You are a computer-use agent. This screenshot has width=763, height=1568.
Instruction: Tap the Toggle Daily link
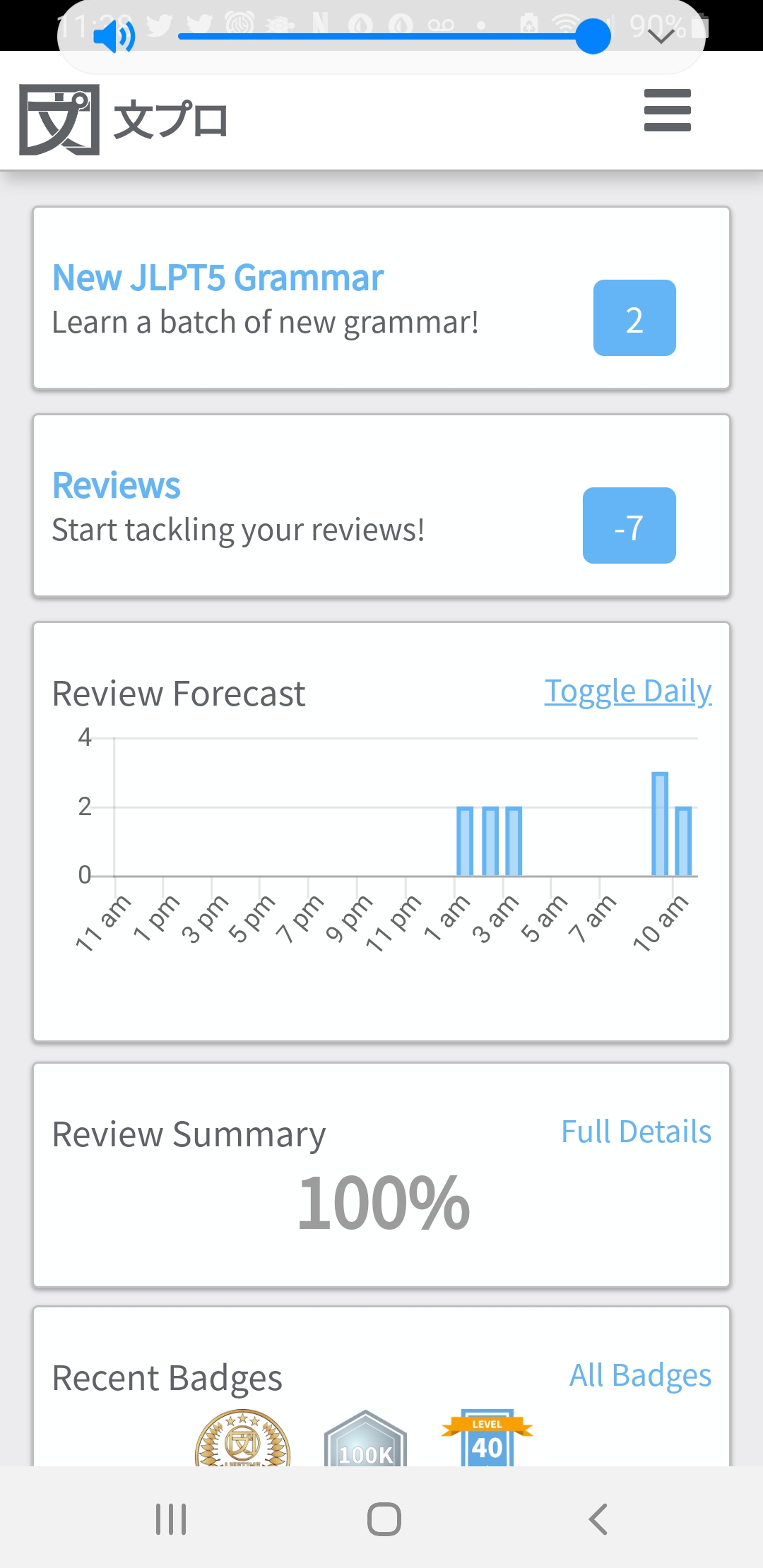pos(627,691)
